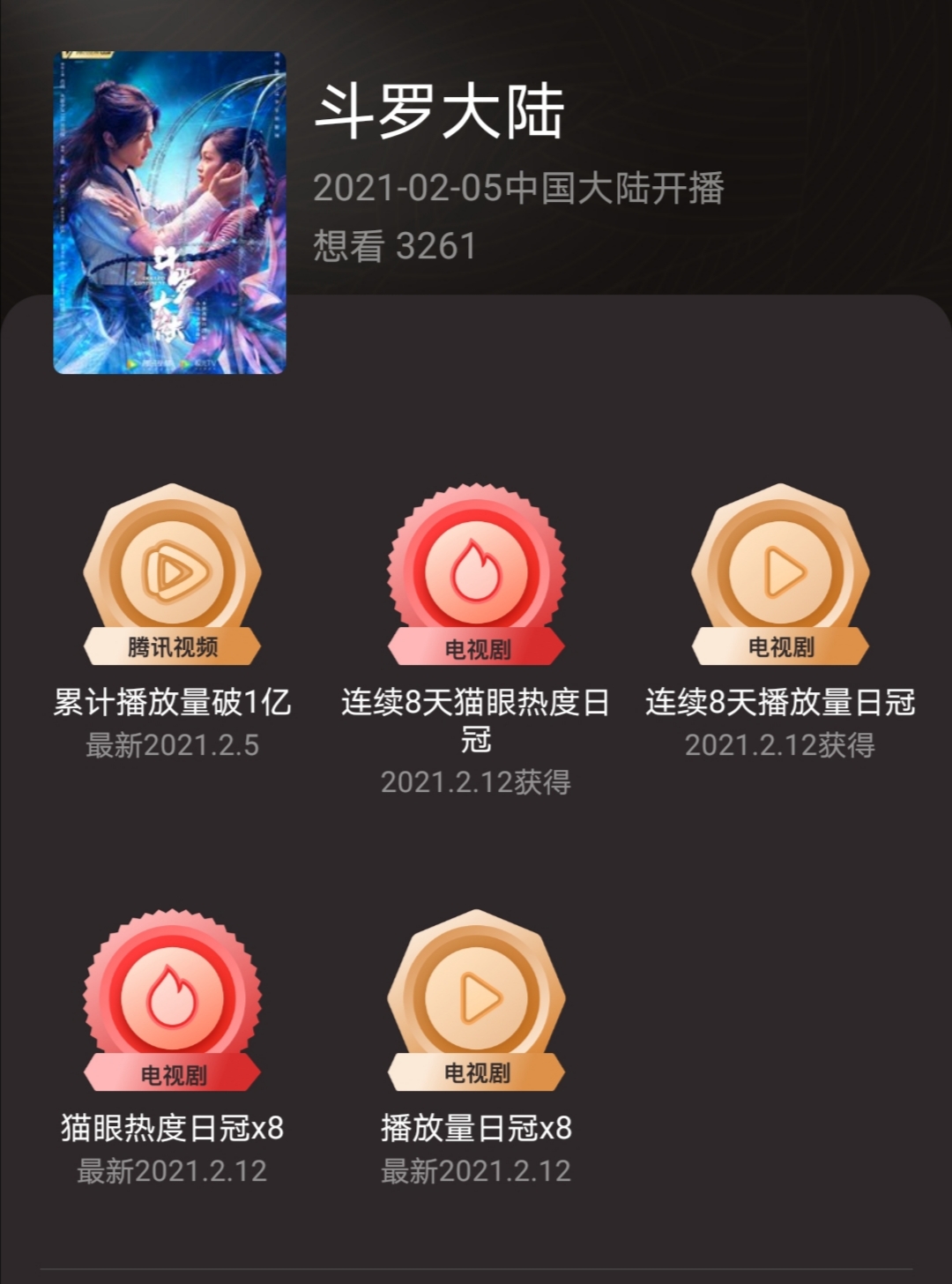Tap the 2021.2.12获得 date under the flame badge
Screen dimensions: 952x1284
[x=476, y=780]
